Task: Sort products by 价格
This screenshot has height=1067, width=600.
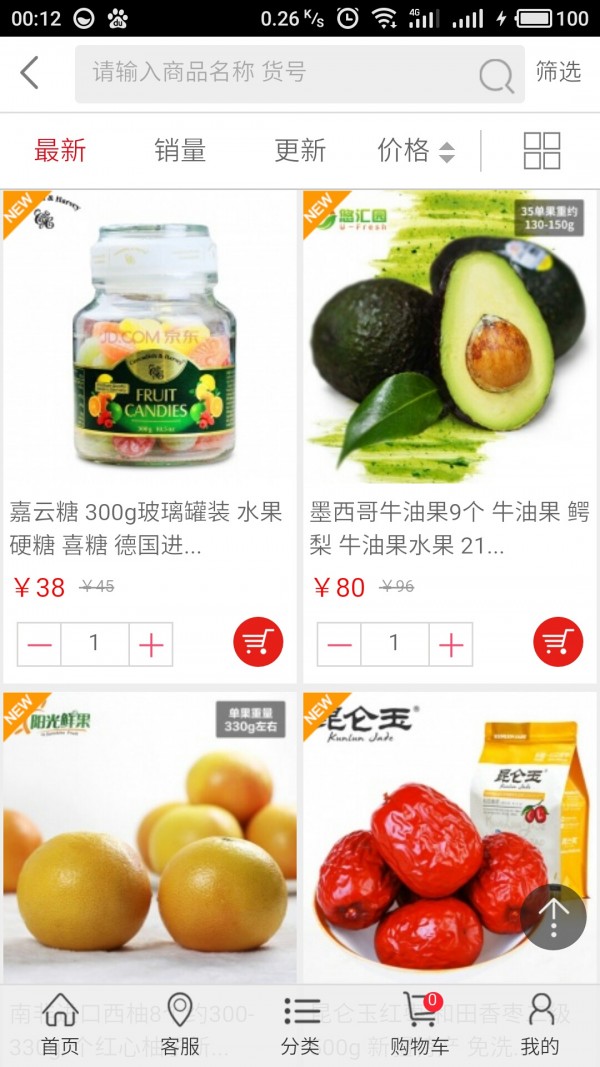Action: coord(415,150)
